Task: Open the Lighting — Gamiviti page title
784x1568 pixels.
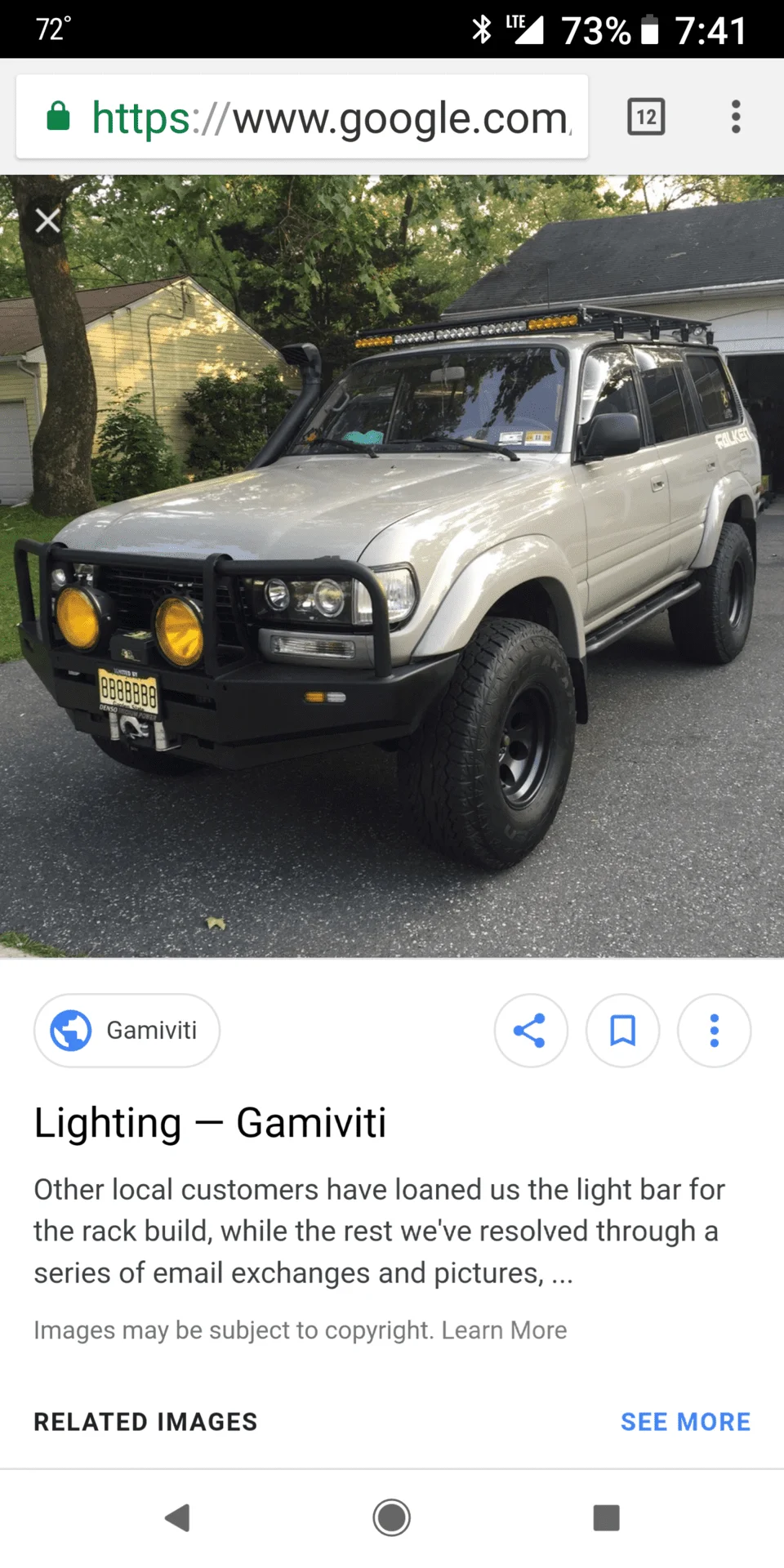Action: [x=210, y=1122]
